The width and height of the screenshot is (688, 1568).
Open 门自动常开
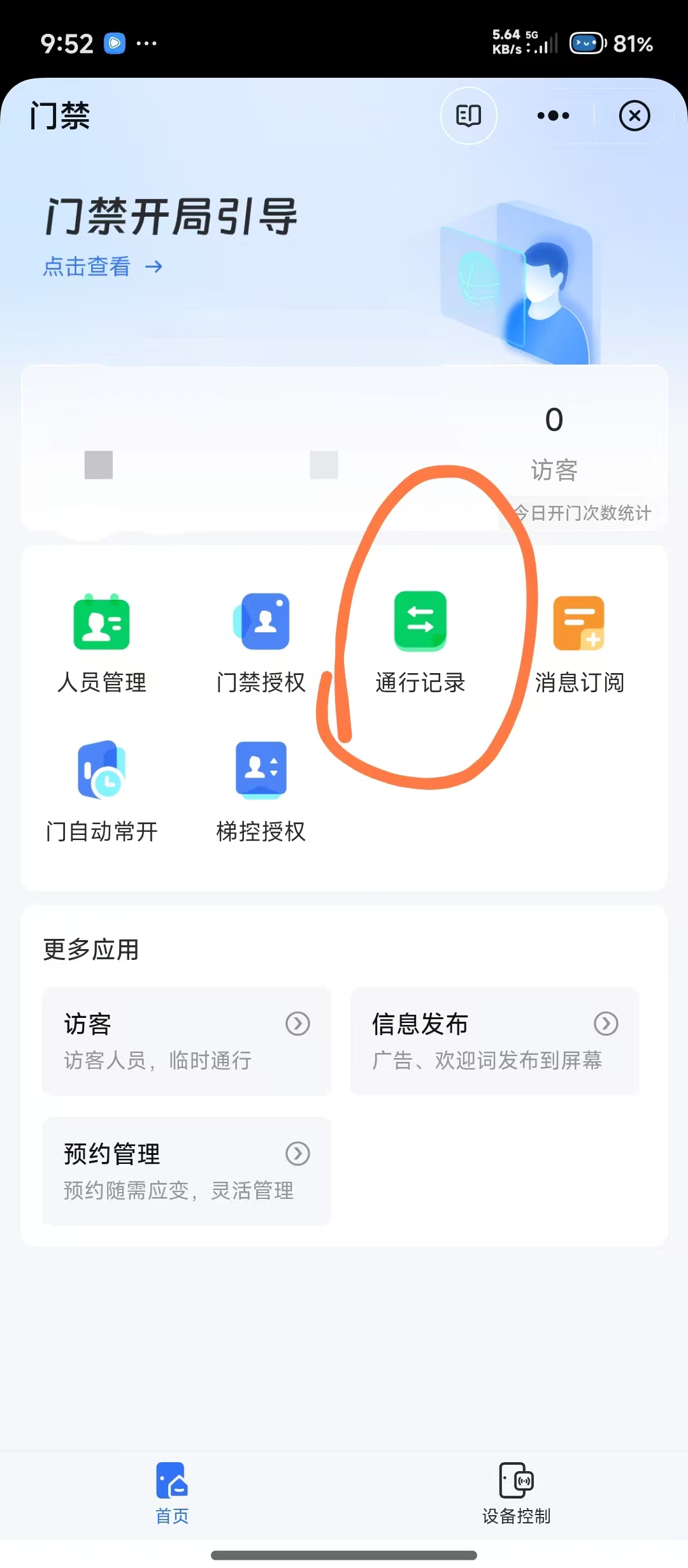click(102, 790)
